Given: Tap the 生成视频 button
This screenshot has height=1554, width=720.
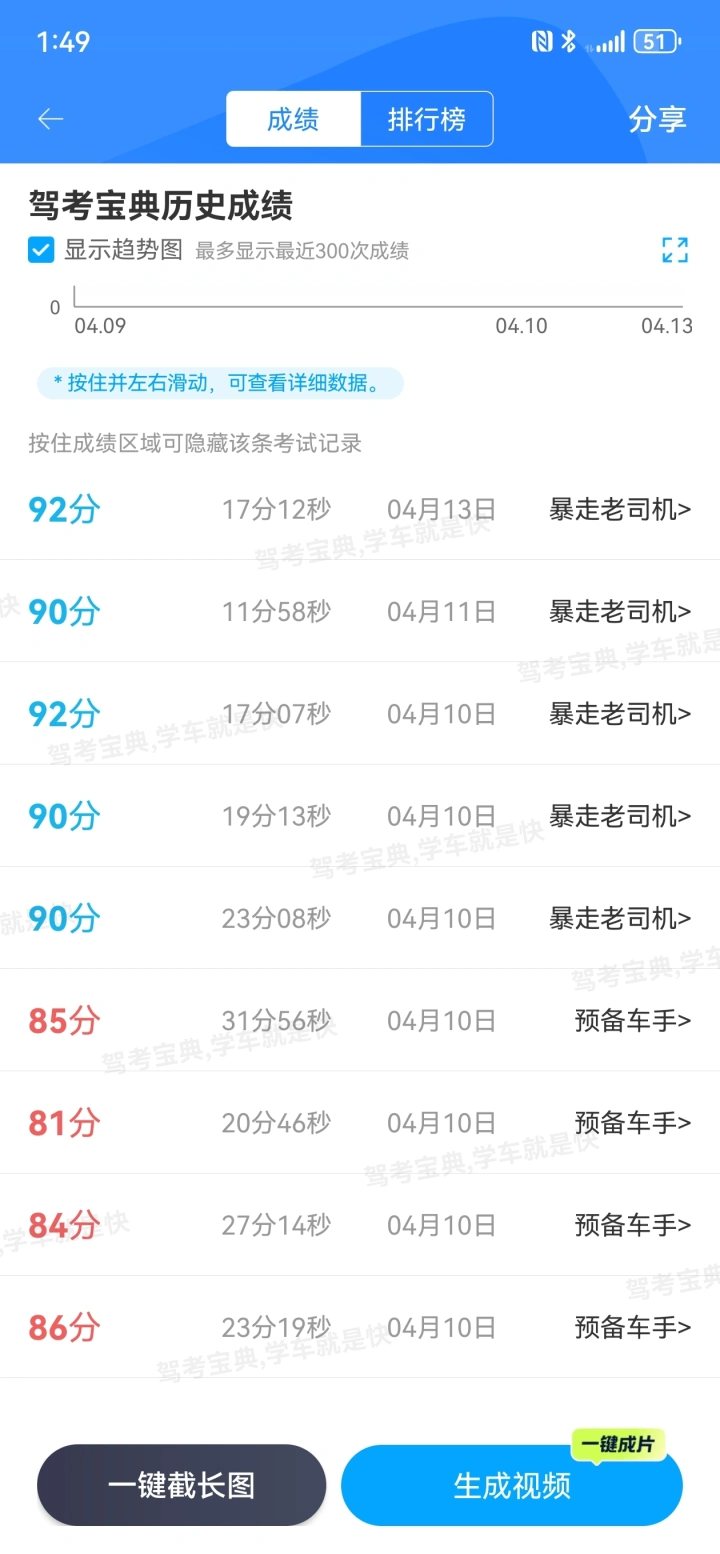Looking at the screenshot, I should pos(512,1485).
